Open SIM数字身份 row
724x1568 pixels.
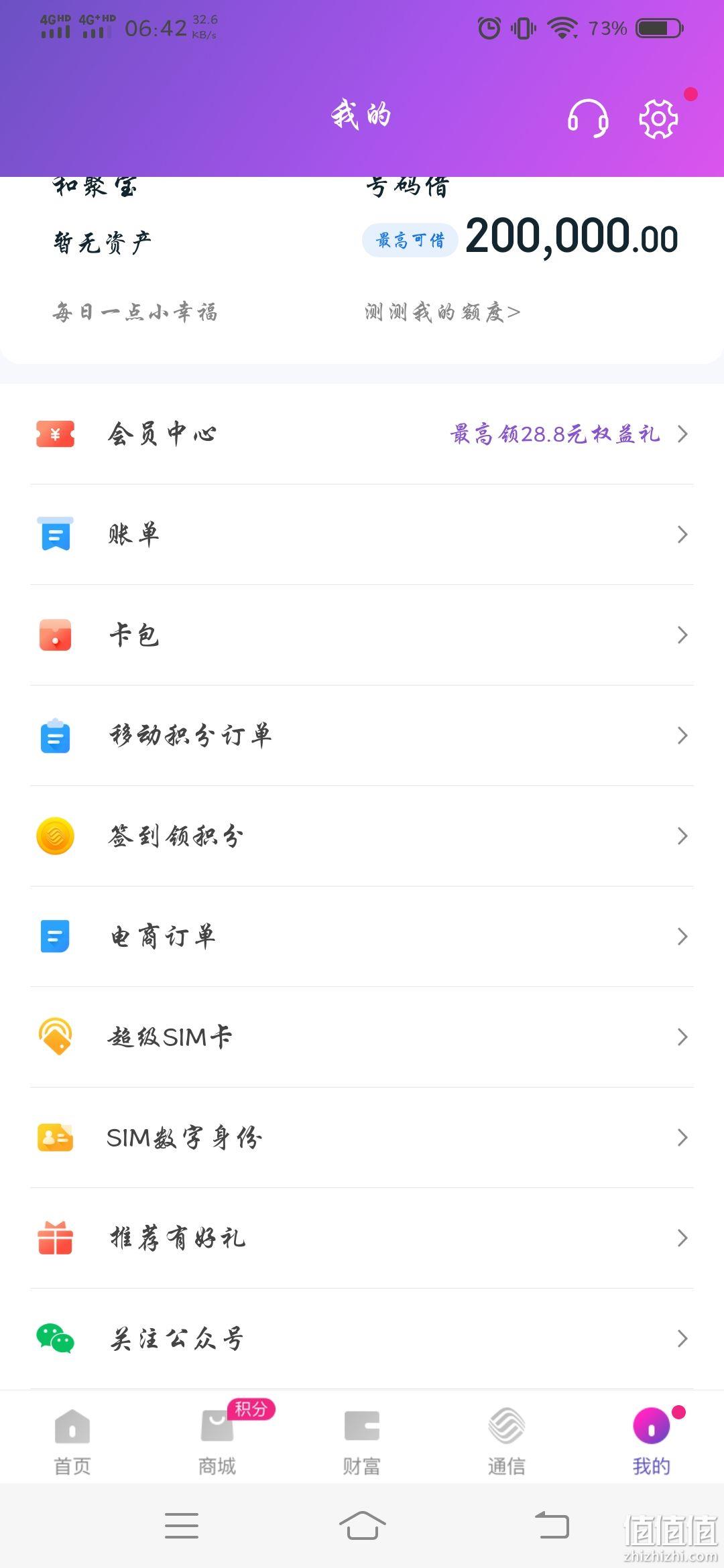(x=362, y=1138)
